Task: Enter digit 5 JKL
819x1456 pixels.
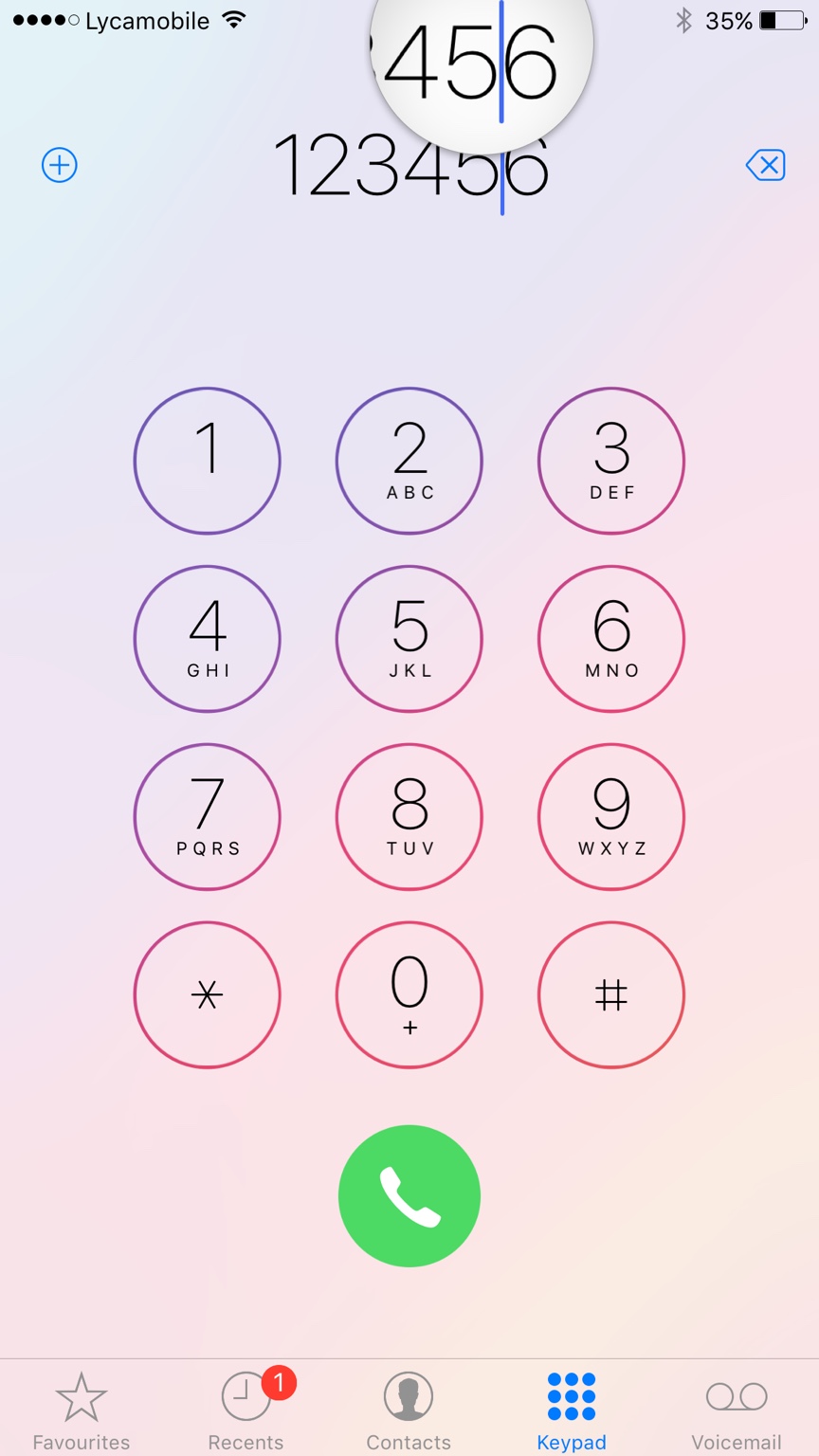Action: (x=409, y=639)
